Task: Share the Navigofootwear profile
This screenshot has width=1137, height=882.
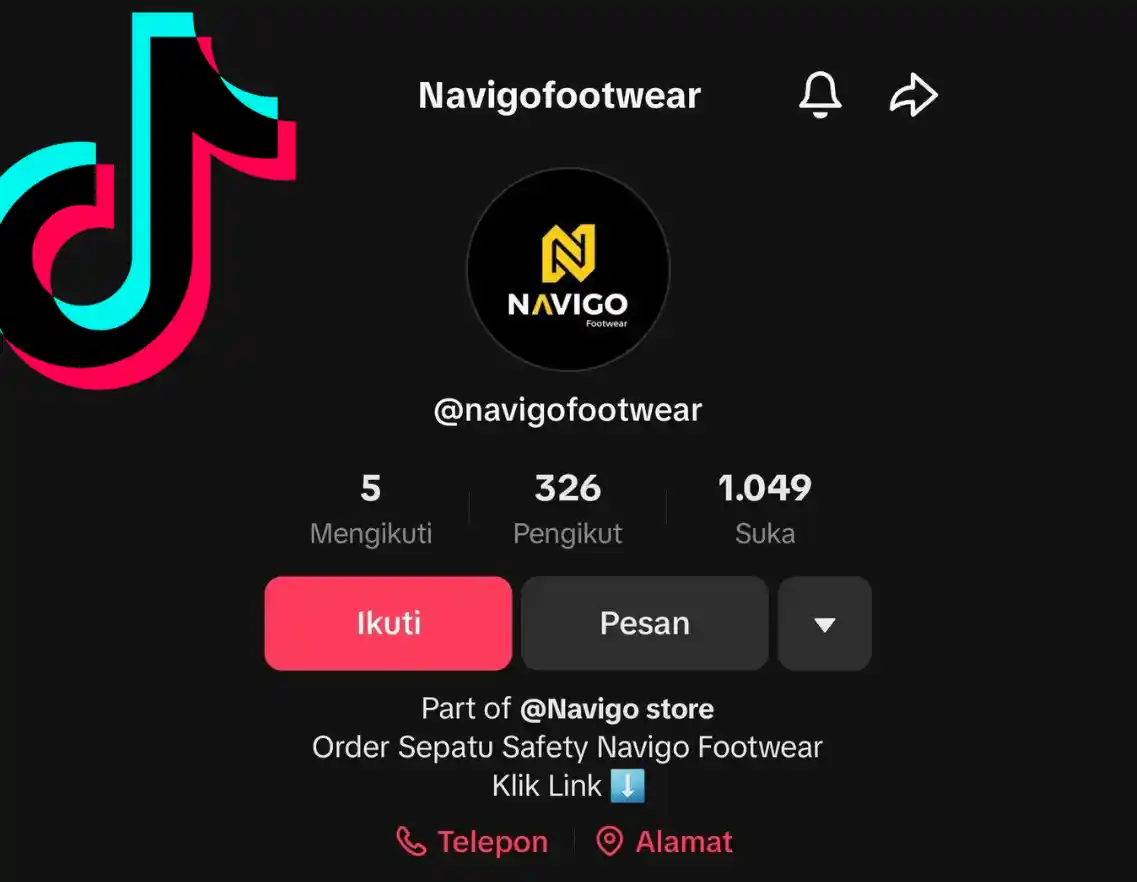Action: tap(913, 96)
